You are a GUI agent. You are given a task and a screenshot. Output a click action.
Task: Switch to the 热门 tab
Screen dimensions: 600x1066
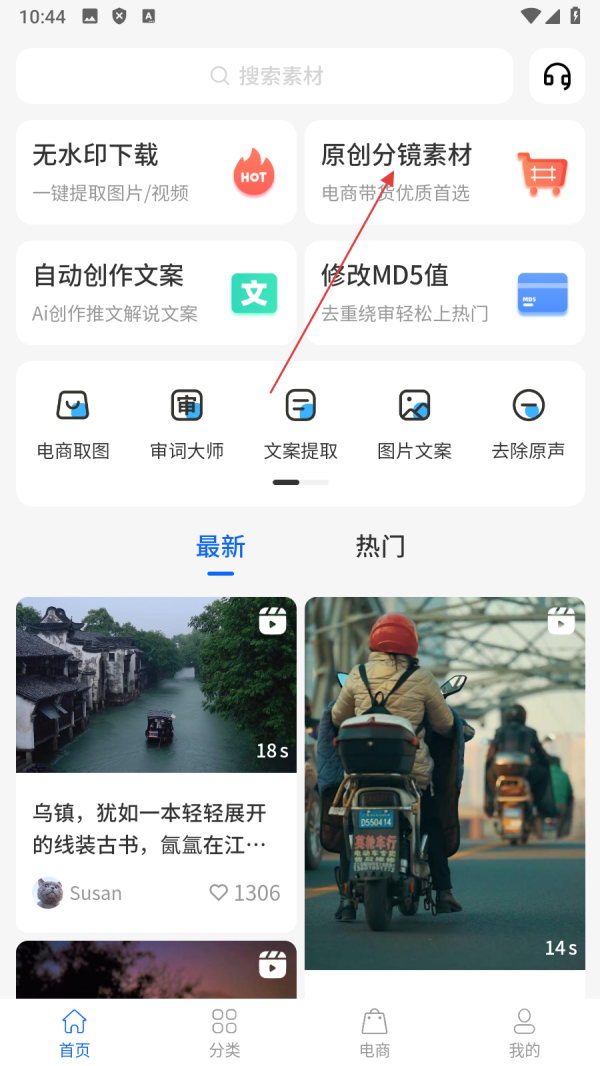[x=380, y=547]
